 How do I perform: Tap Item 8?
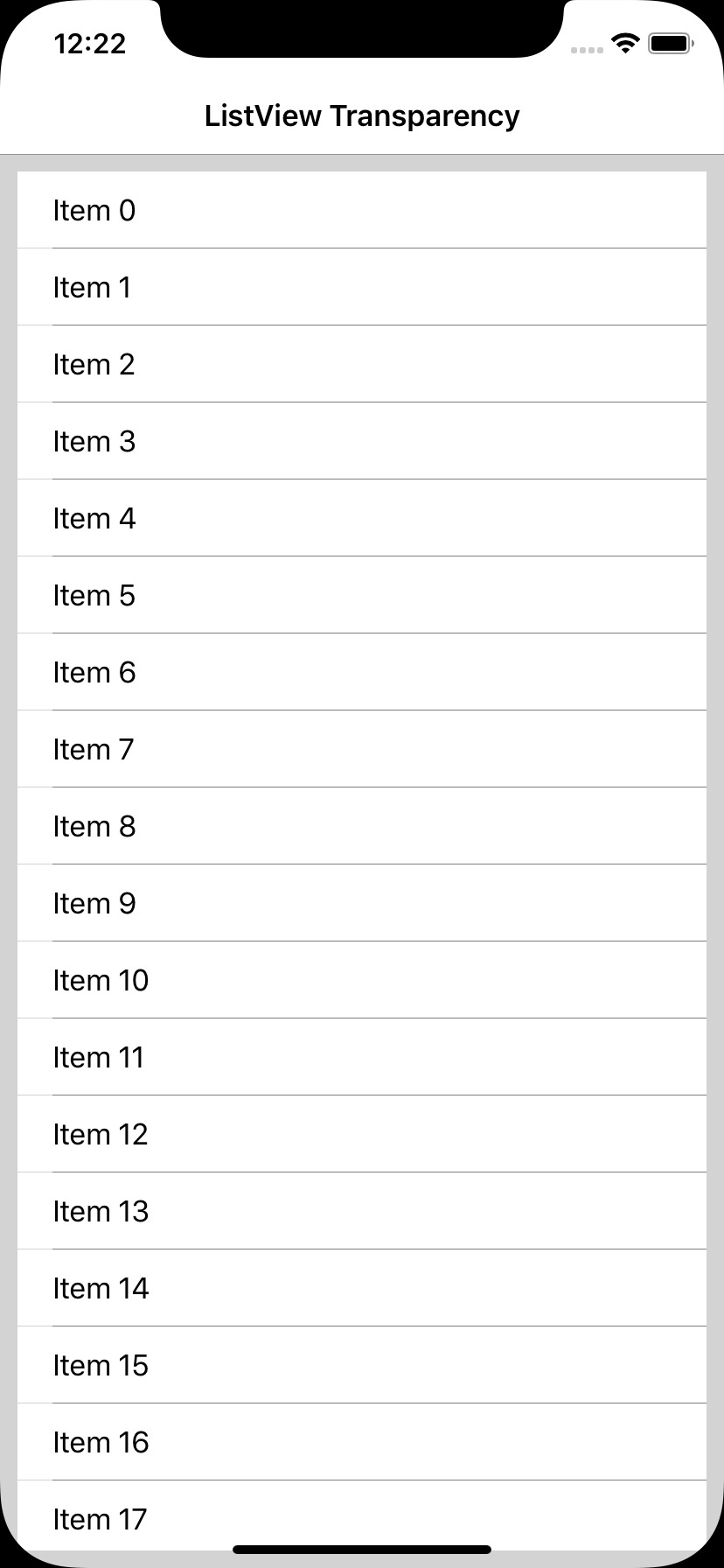tap(362, 826)
